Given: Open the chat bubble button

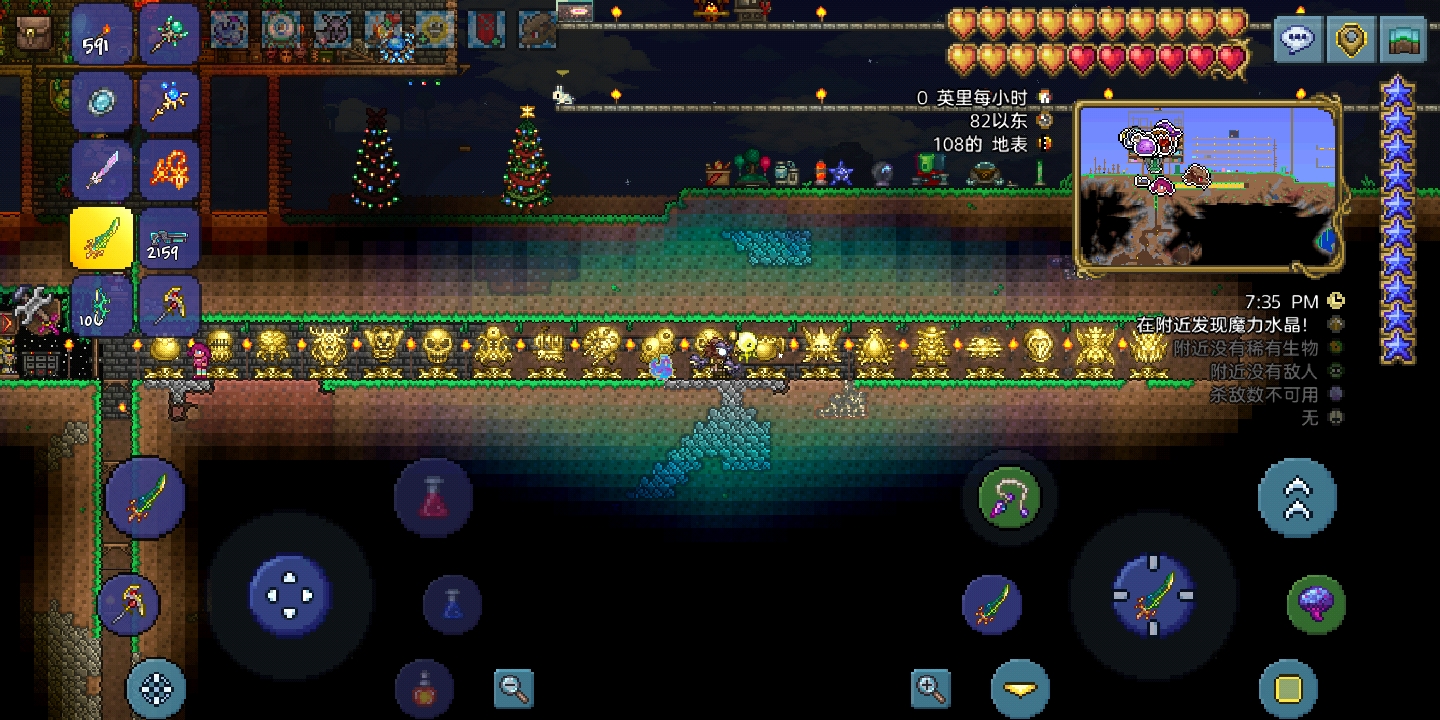Looking at the screenshot, I should tap(1298, 40).
